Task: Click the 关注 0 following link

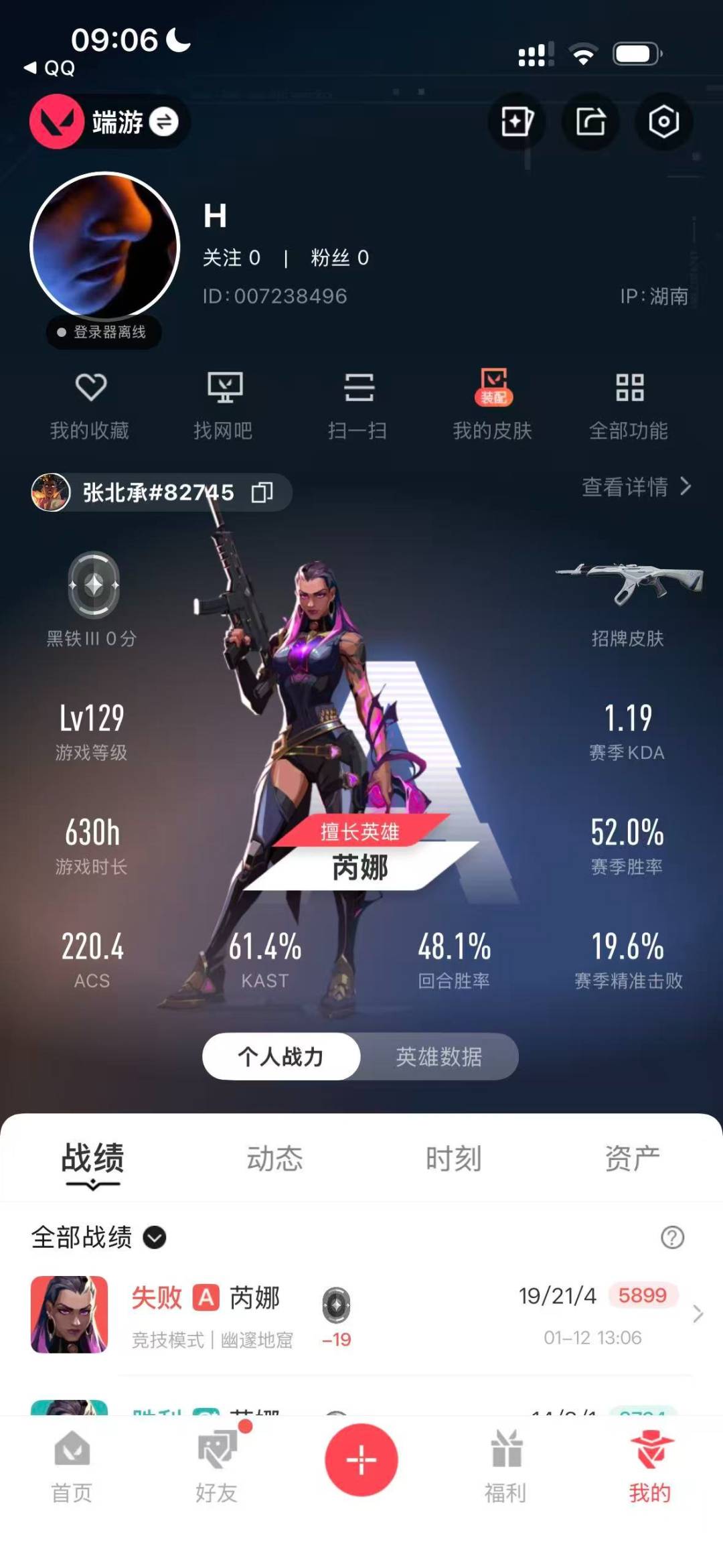Action: pyautogui.click(x=232, y=257)
